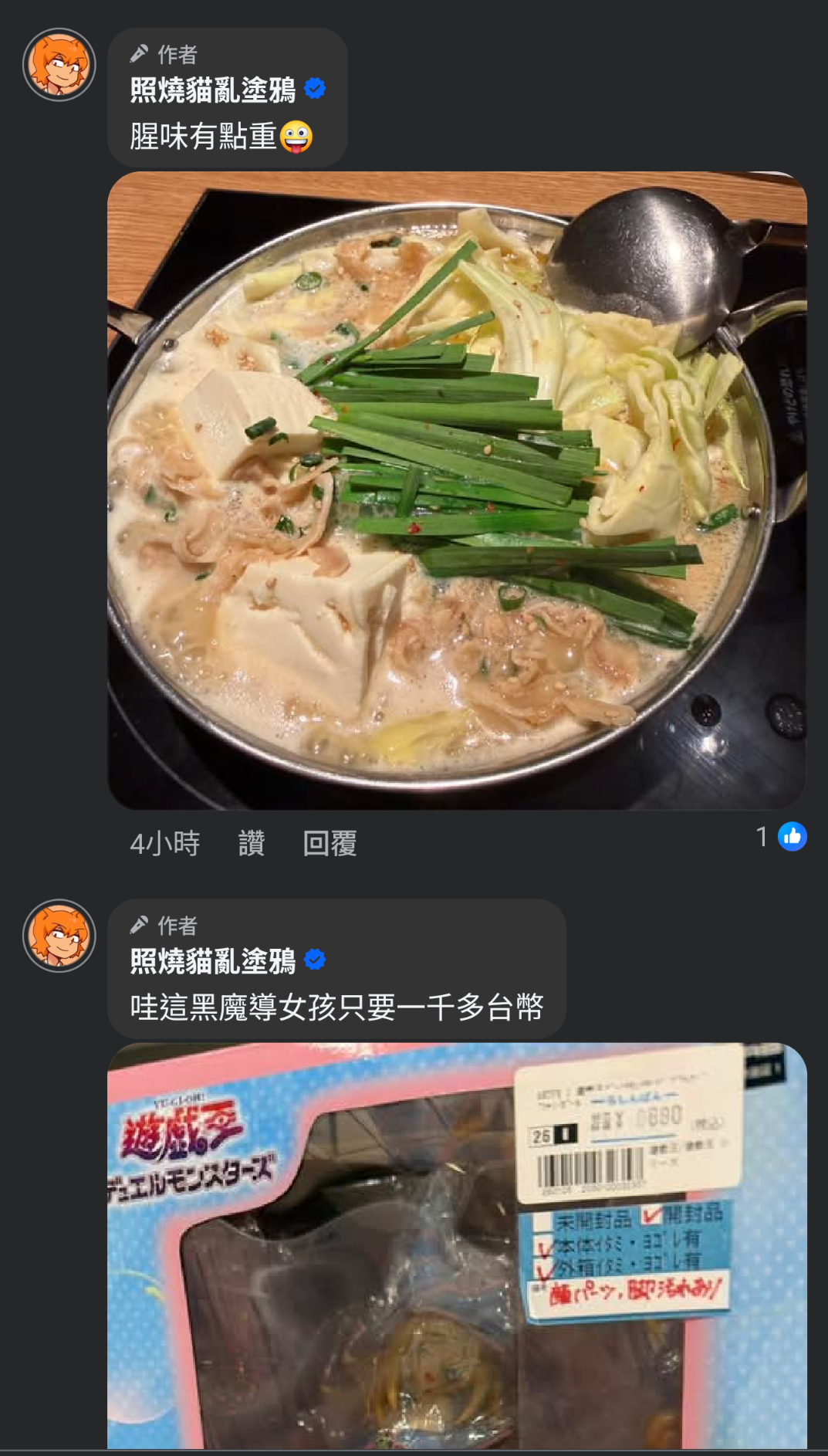Viewport: 828px width, 1456px height.
Task: Open avatar beside the 腥味有點重 comment
Action: click(x=59, y=65)
